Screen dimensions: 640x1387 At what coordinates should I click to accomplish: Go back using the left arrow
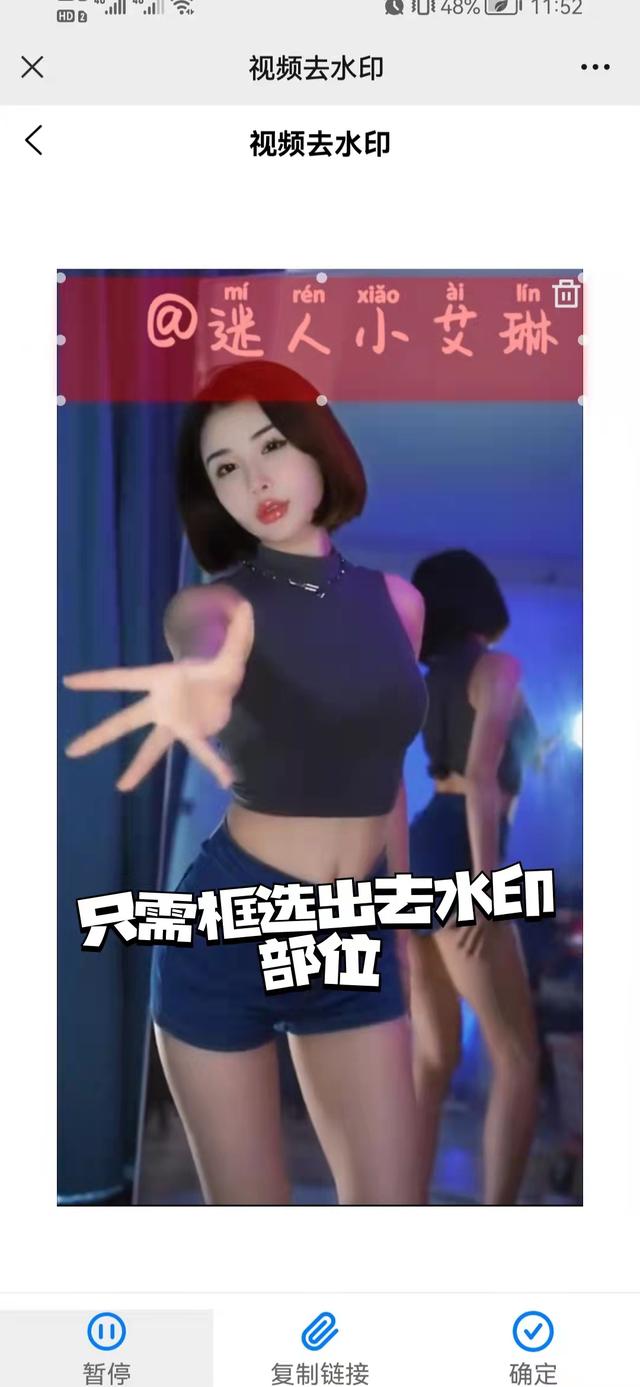click(34, 140)
